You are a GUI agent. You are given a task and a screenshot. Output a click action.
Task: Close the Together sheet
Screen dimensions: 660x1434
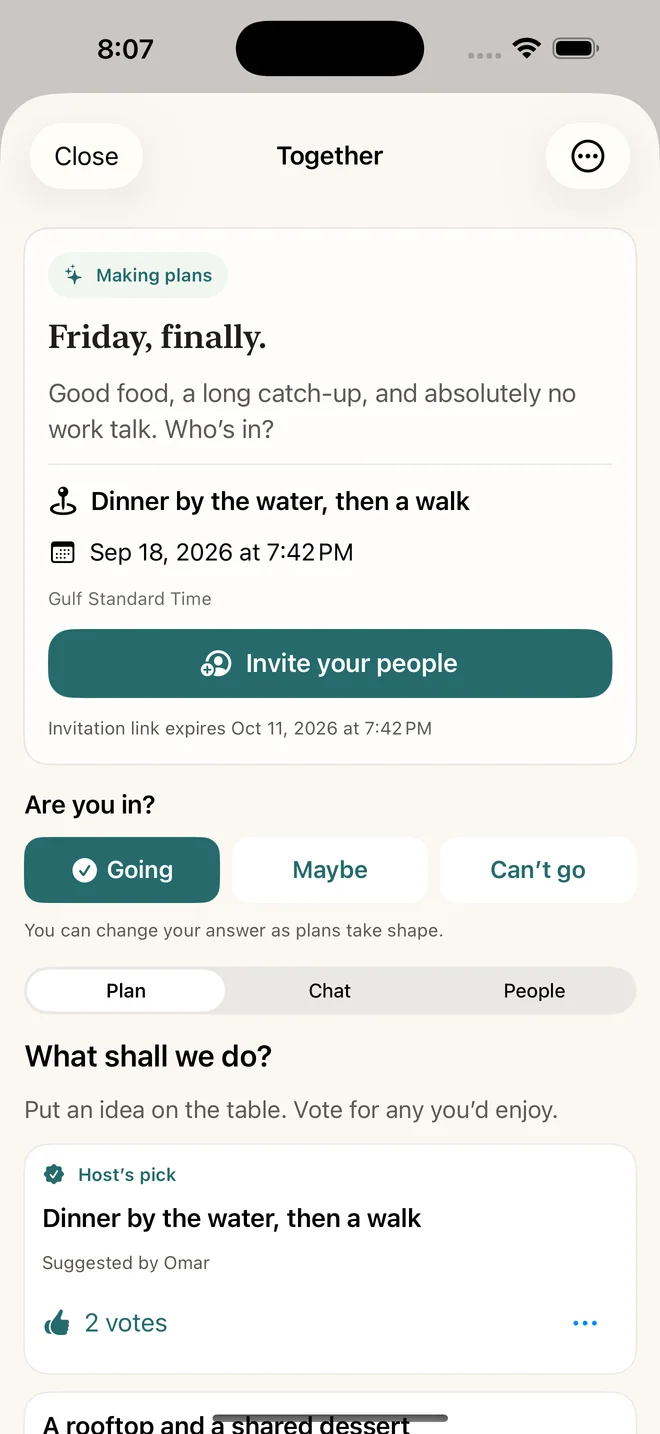pos(86,157)
